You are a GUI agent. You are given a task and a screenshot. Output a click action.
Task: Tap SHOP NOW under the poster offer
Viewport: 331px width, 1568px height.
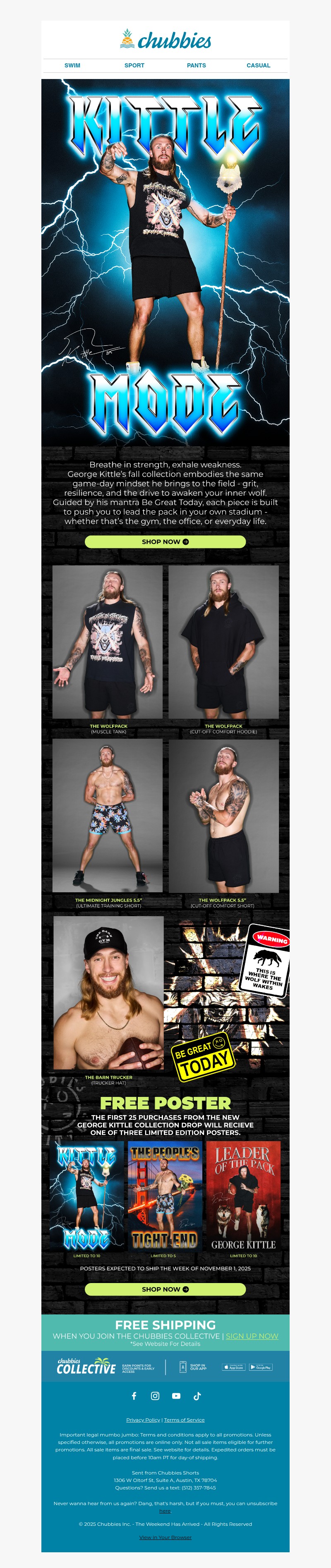click(165, 1289)
